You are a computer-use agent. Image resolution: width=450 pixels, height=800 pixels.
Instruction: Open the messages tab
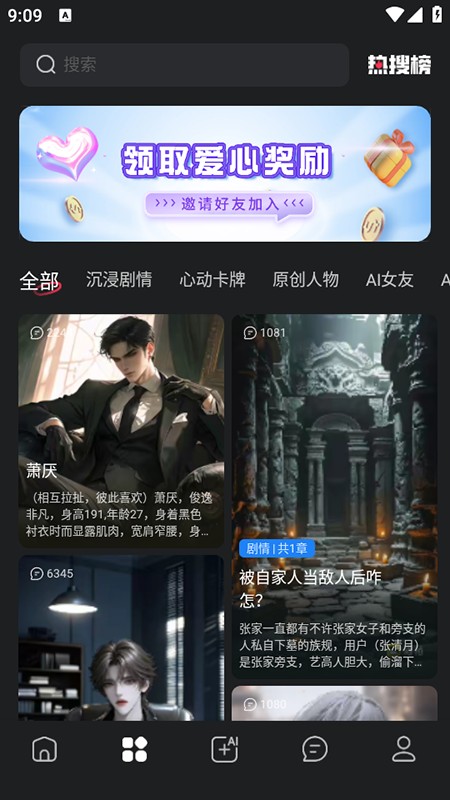315,749
